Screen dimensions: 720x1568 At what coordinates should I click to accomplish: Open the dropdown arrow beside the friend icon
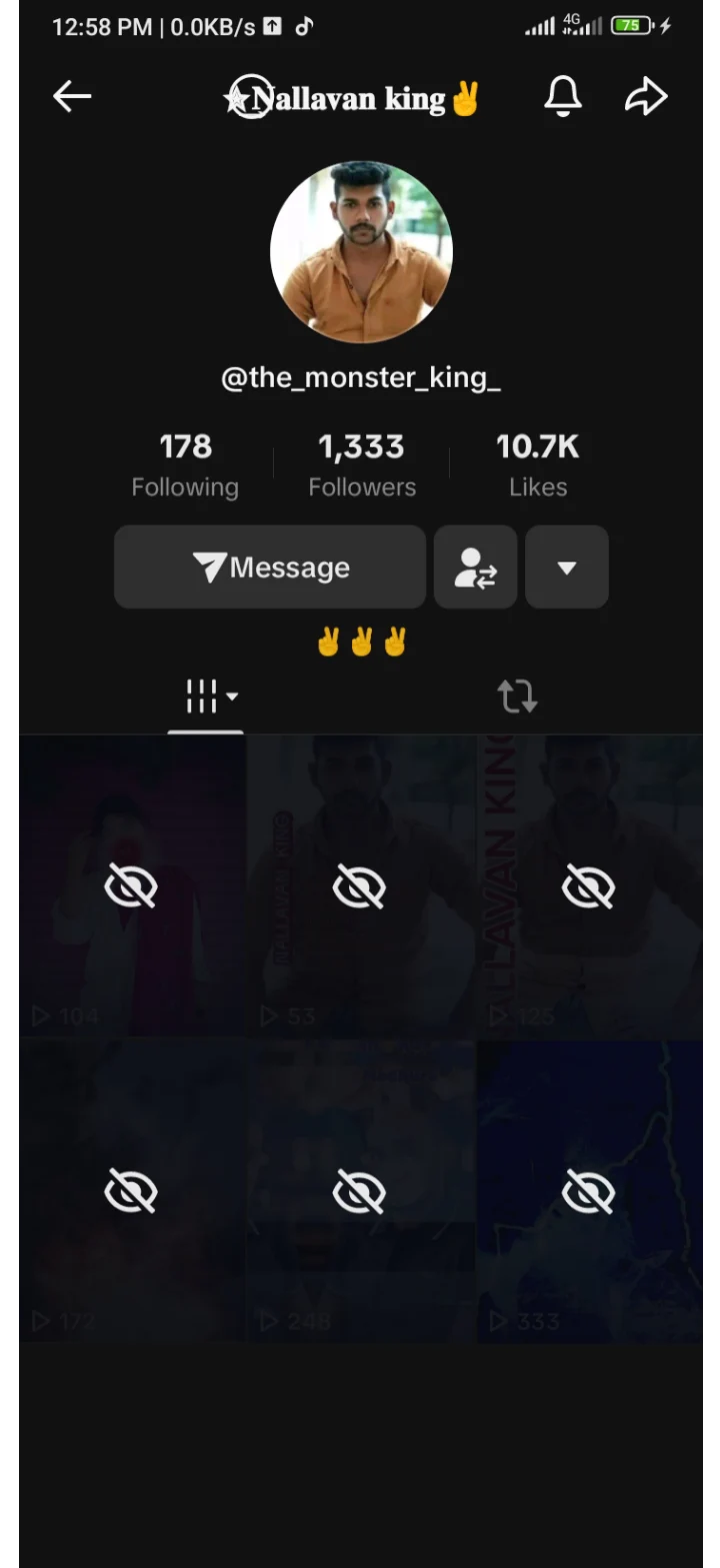pos(566,567)
